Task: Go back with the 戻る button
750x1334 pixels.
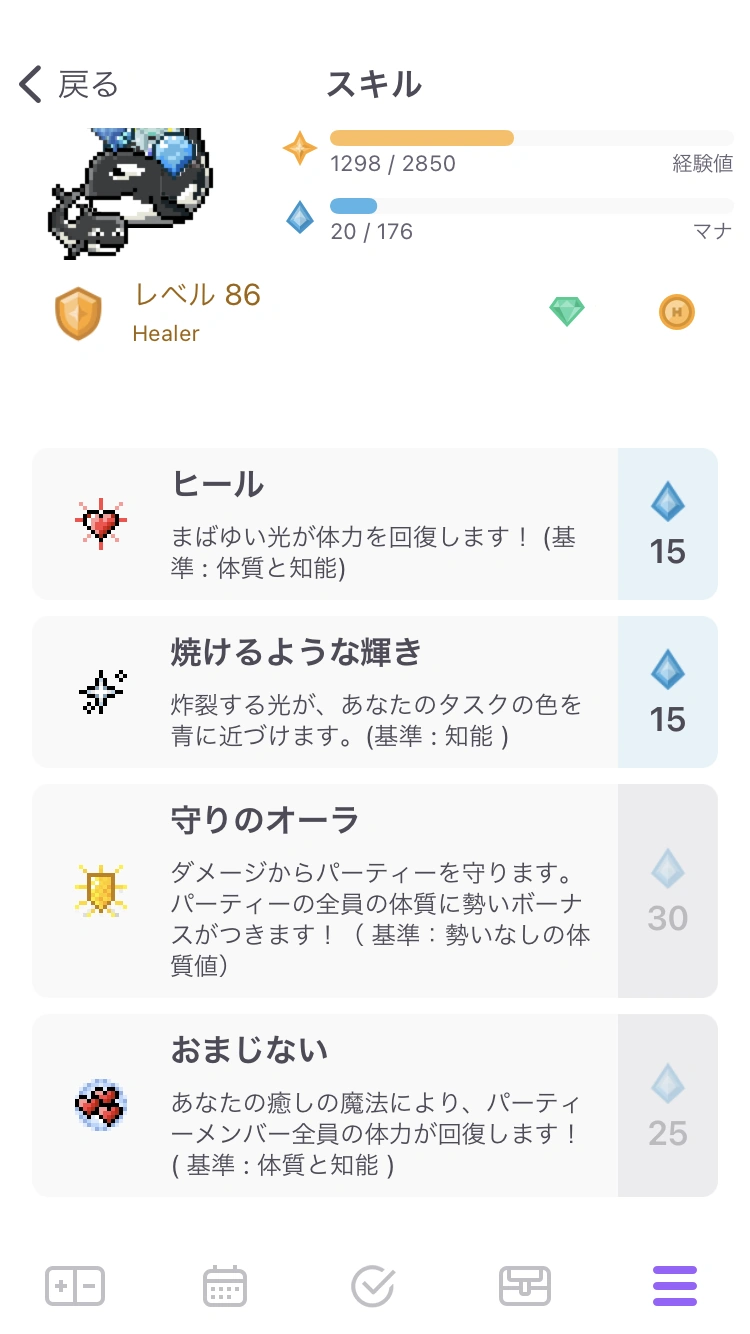Action: pos(68,85)
